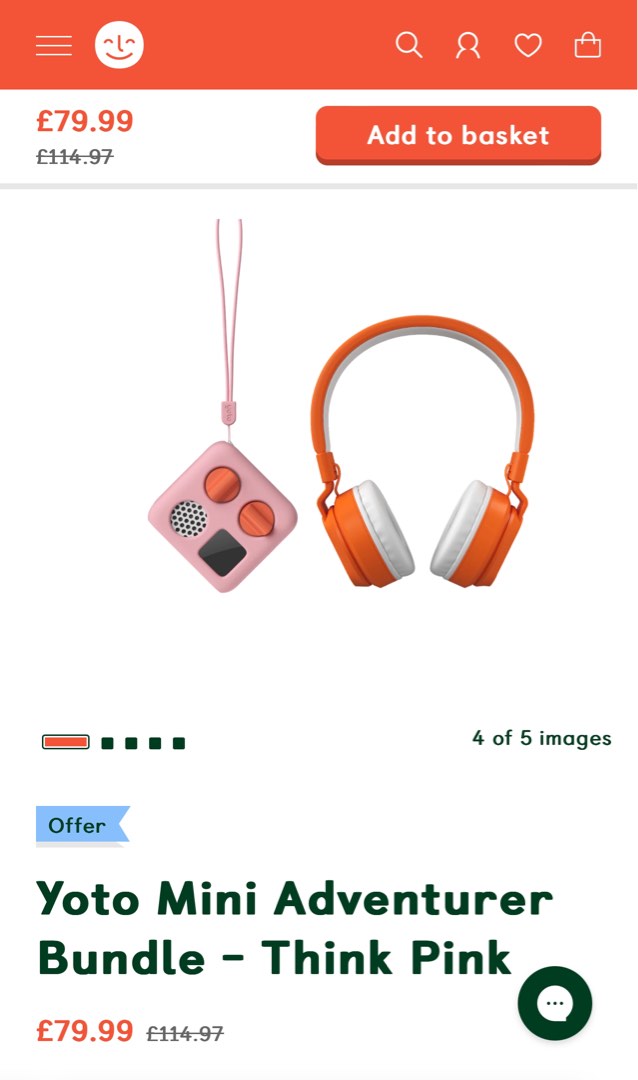Open site search
Image resolution: width=638 pixels, height=1080 pixels.
(x=408, y=46)
